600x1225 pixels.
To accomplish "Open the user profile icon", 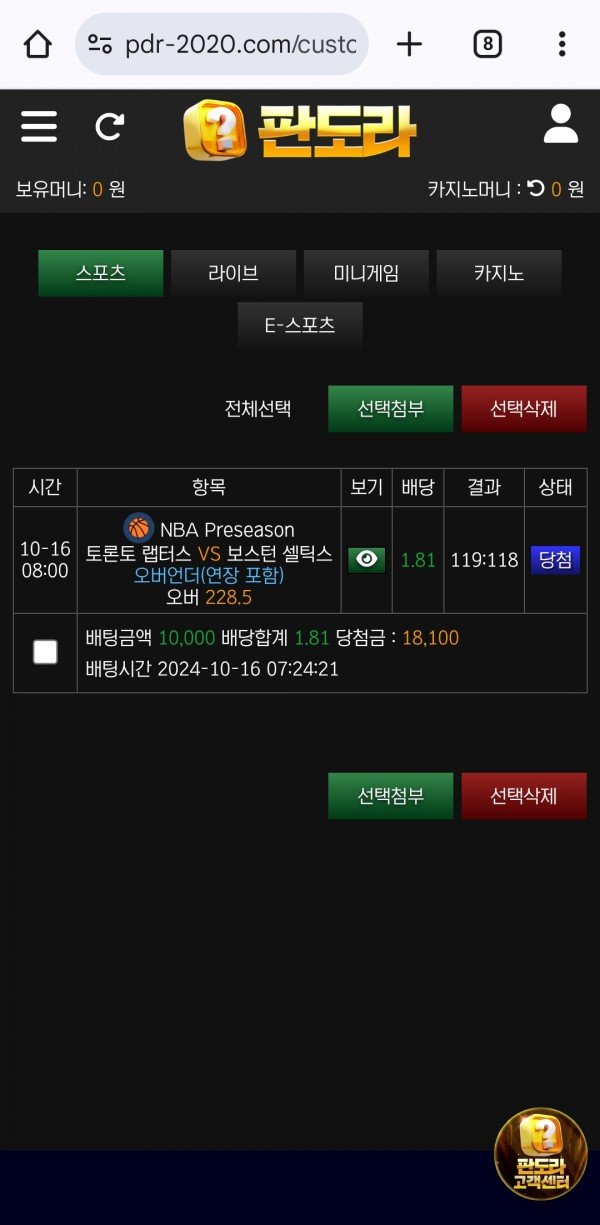I will click(x=561, y=125).
